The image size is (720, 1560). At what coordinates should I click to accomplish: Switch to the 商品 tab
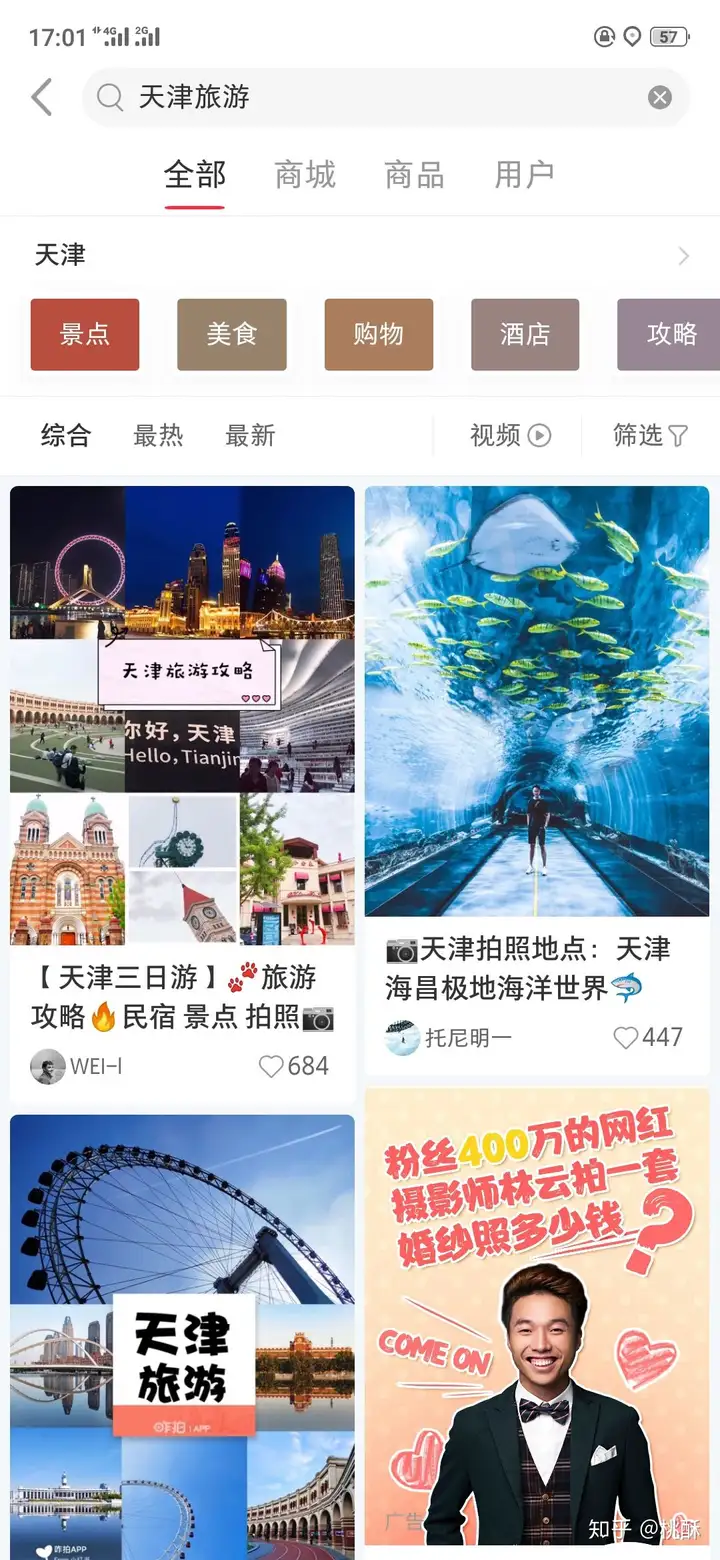point(414,175)
